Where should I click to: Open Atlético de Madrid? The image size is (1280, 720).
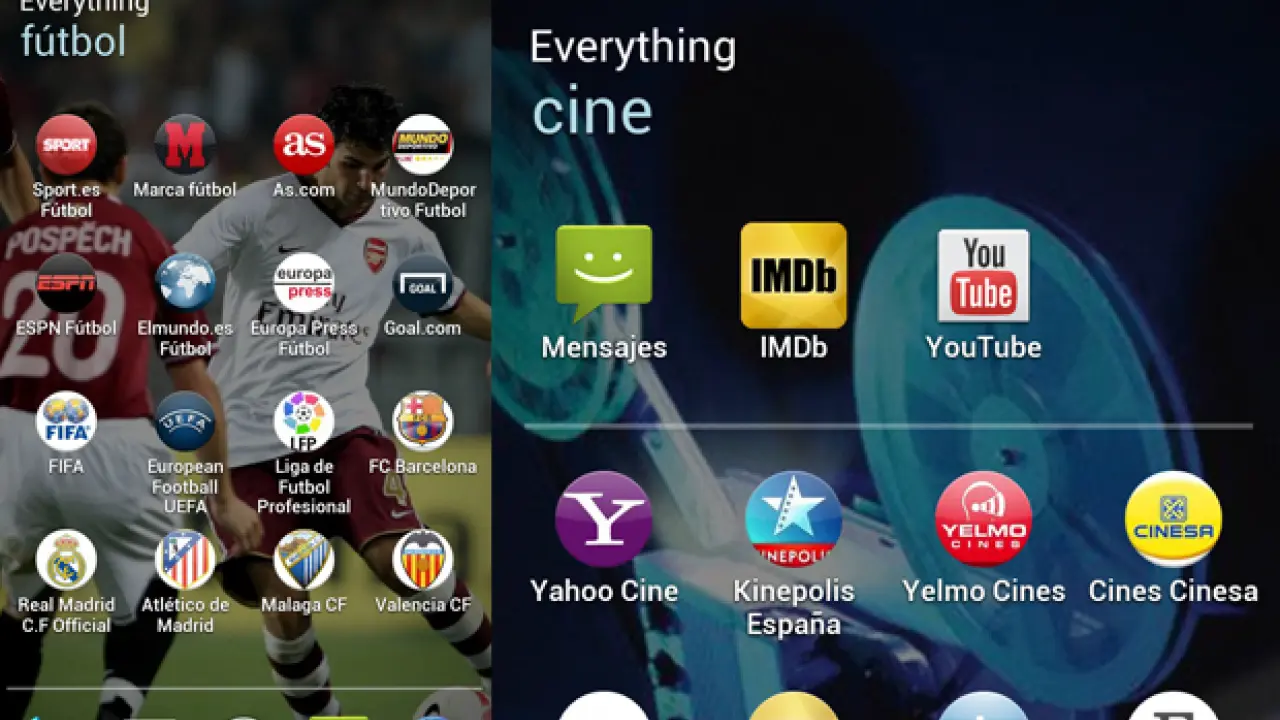[185, 560]
